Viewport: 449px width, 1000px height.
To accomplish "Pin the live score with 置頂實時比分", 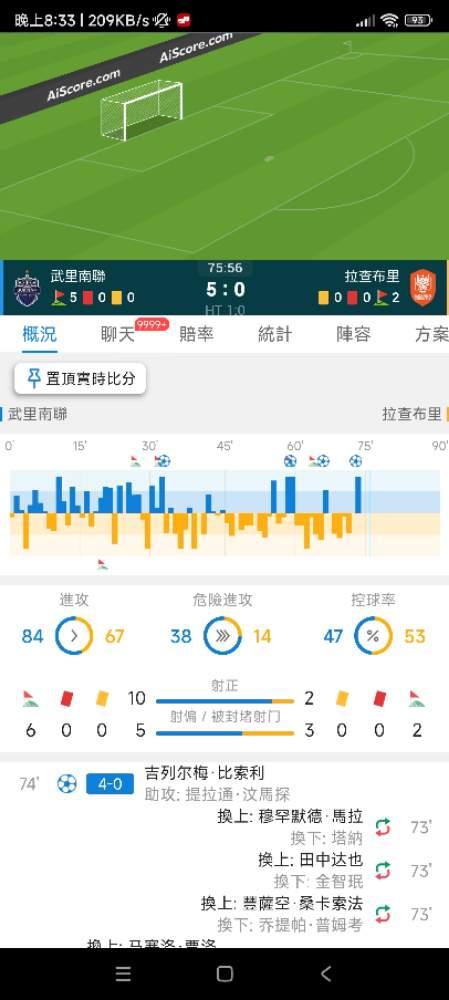I will click(80, 379).
